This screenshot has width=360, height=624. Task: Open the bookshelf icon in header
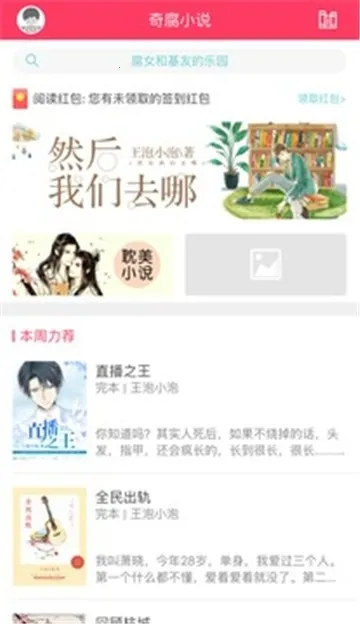click(328, 20)
